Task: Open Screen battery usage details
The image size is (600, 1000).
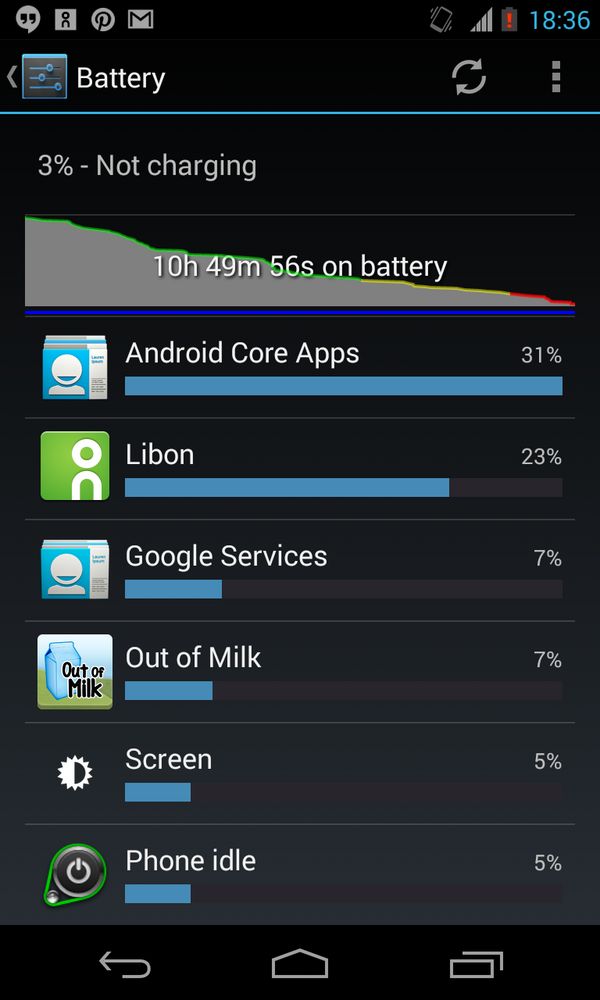Action: tap(300, 774)
